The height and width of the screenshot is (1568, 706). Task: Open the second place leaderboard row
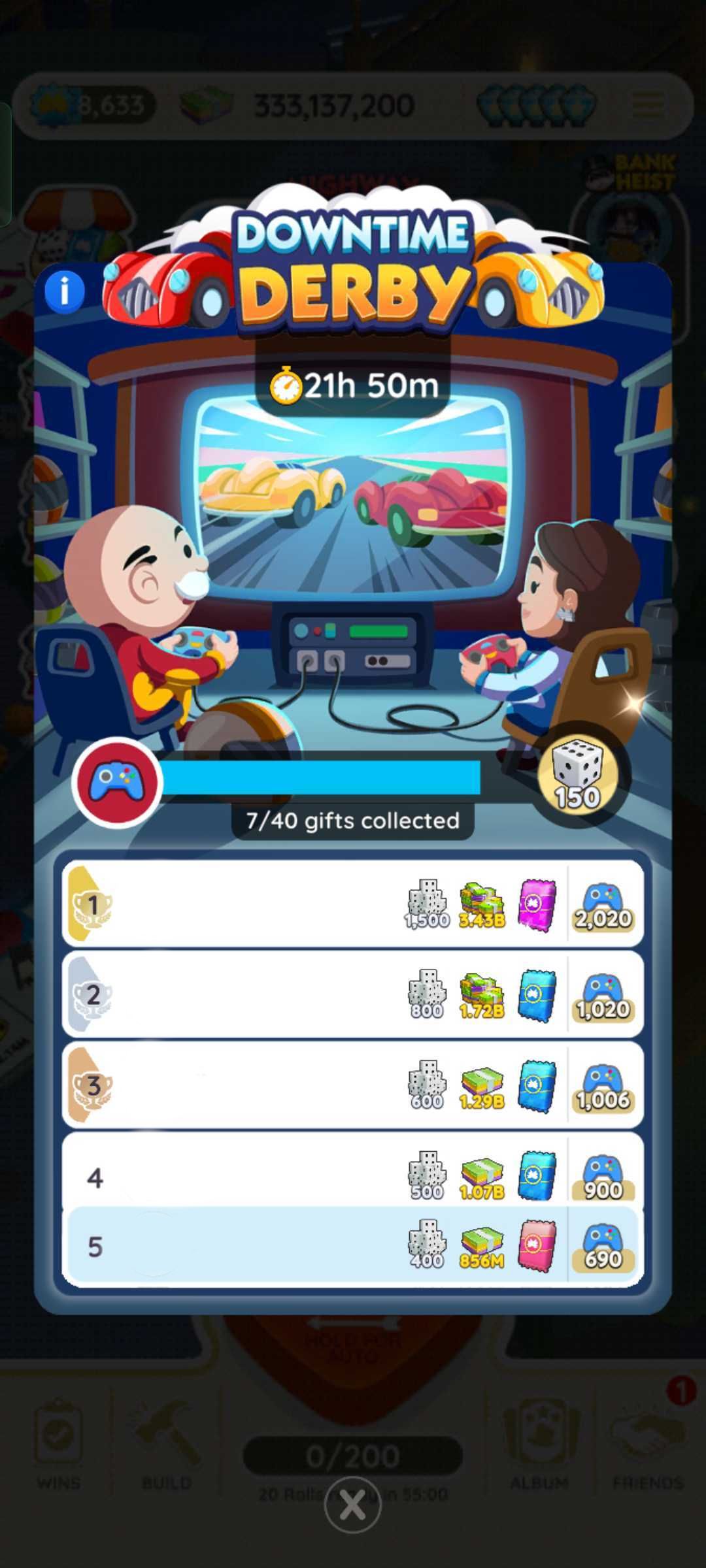pyautogui.click(x=353, y=994)
